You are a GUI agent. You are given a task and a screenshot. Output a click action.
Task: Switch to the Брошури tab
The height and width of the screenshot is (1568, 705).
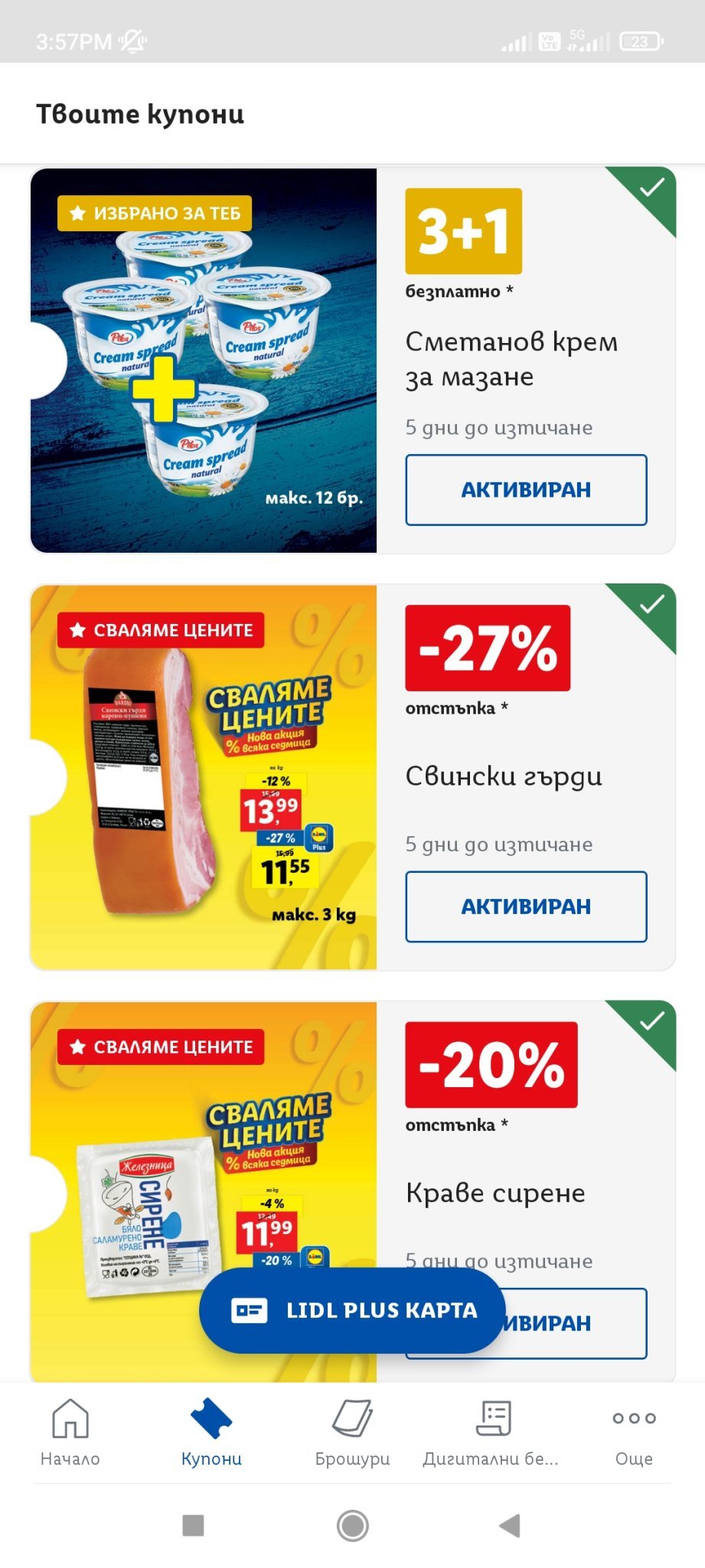click(352, 1432)
